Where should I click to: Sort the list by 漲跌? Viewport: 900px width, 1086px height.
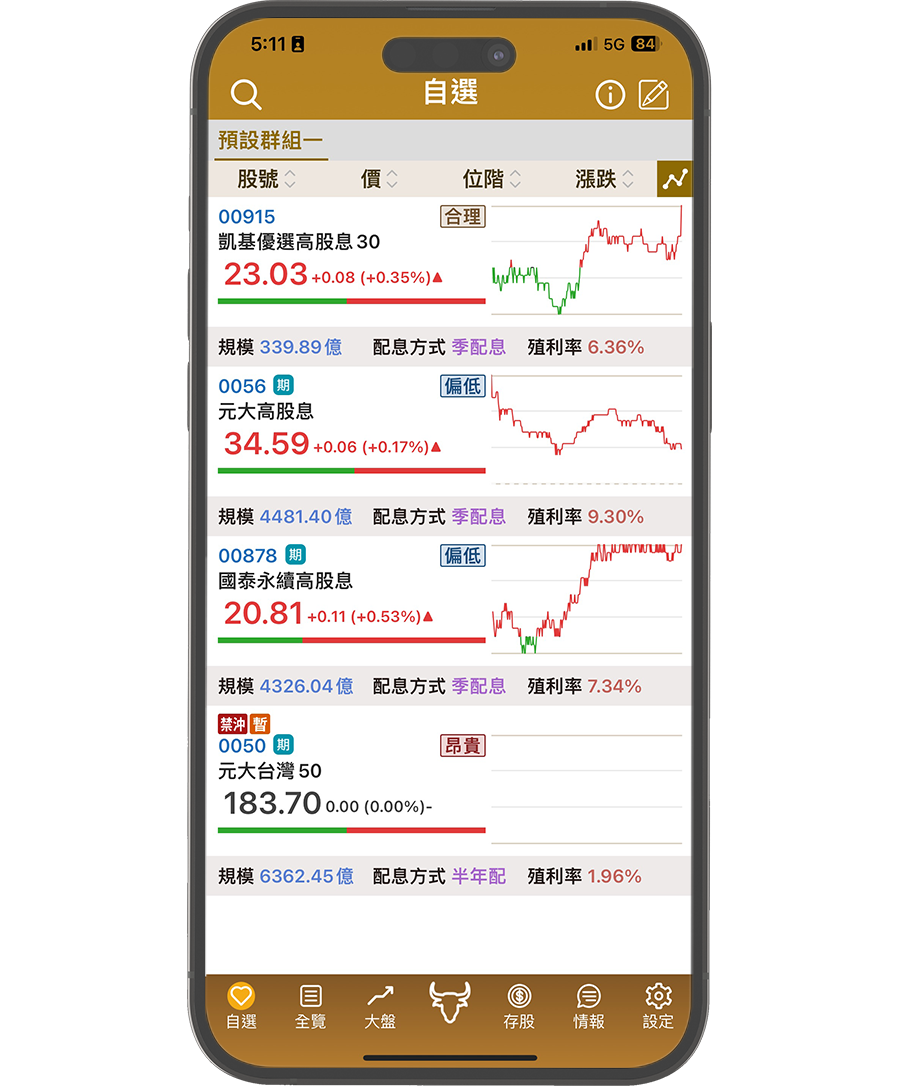pos(604,179)
